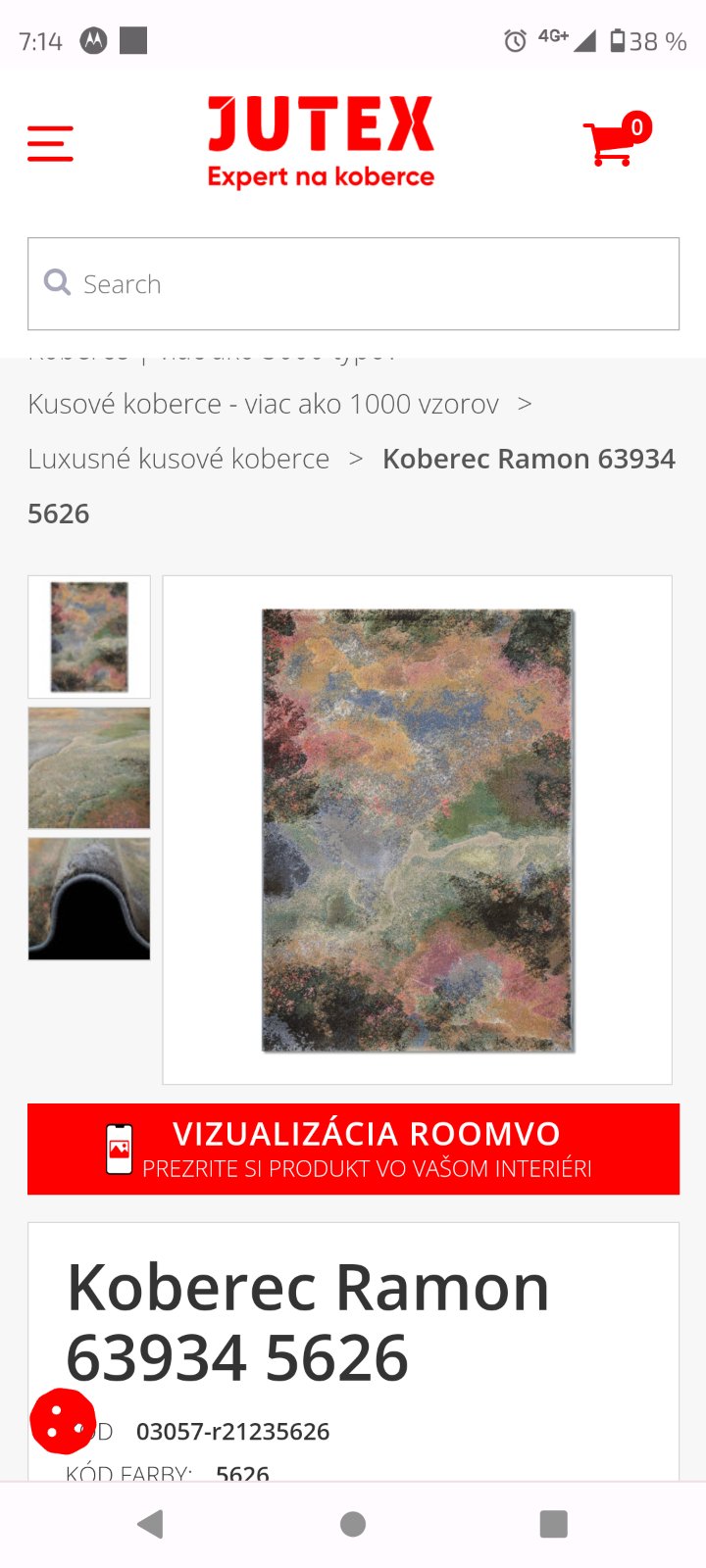Image resolution: width=706 pixels, height=1568 pixels.
Task: Open the Luxusné kusové koberce breadcrumb
Action: (178, 459)
